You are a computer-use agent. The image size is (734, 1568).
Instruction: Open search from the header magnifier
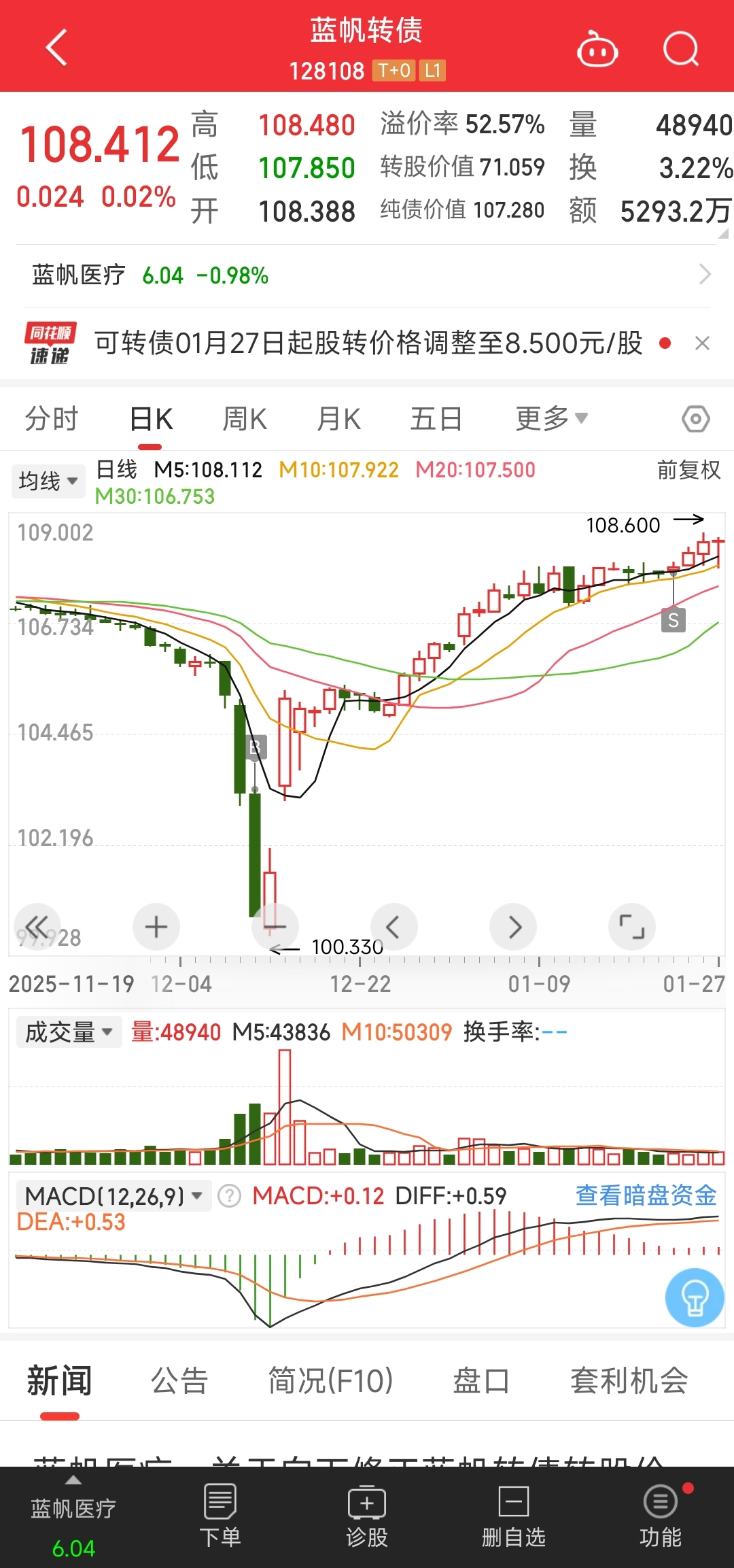680,49
